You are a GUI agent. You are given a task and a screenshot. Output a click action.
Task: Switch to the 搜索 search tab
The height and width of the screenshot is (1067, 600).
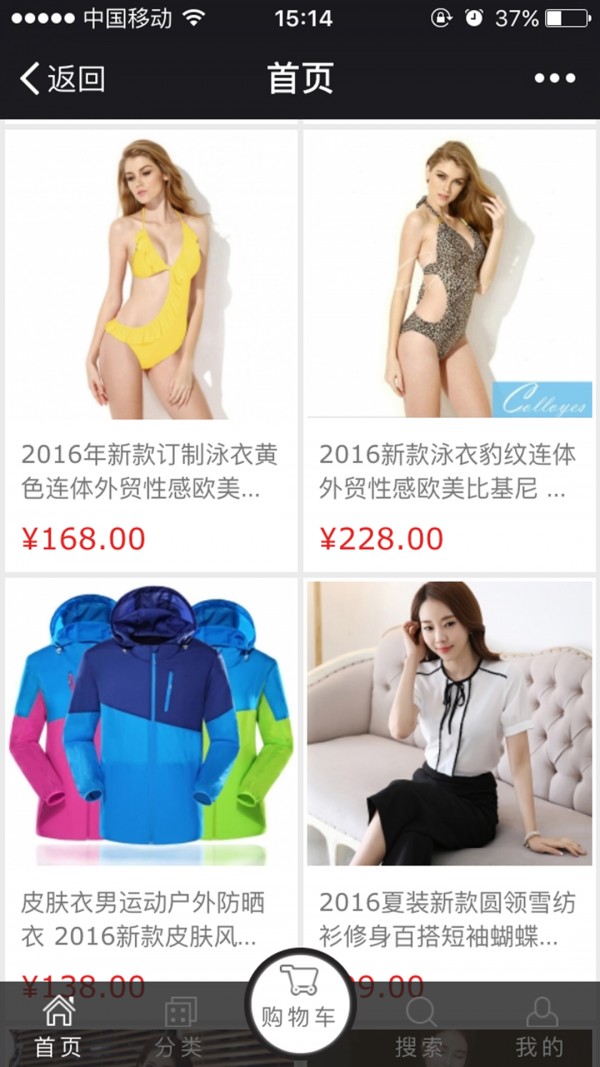tap(420, 1027)
